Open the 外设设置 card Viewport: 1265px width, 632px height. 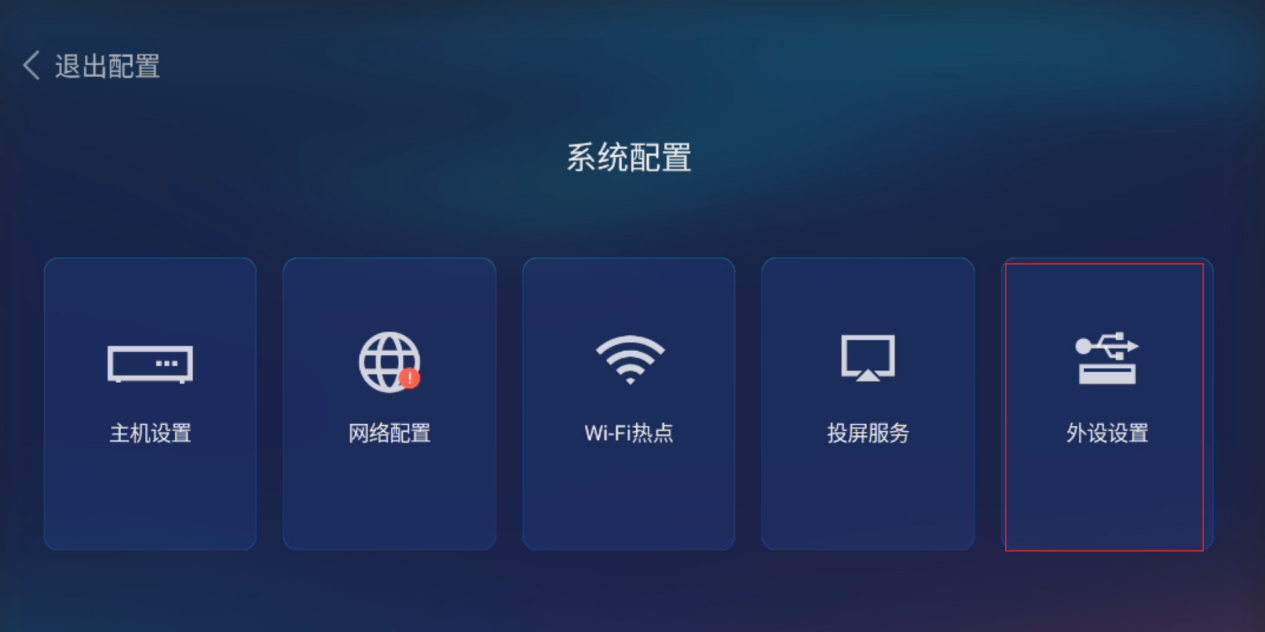[x=1106, y=403]
